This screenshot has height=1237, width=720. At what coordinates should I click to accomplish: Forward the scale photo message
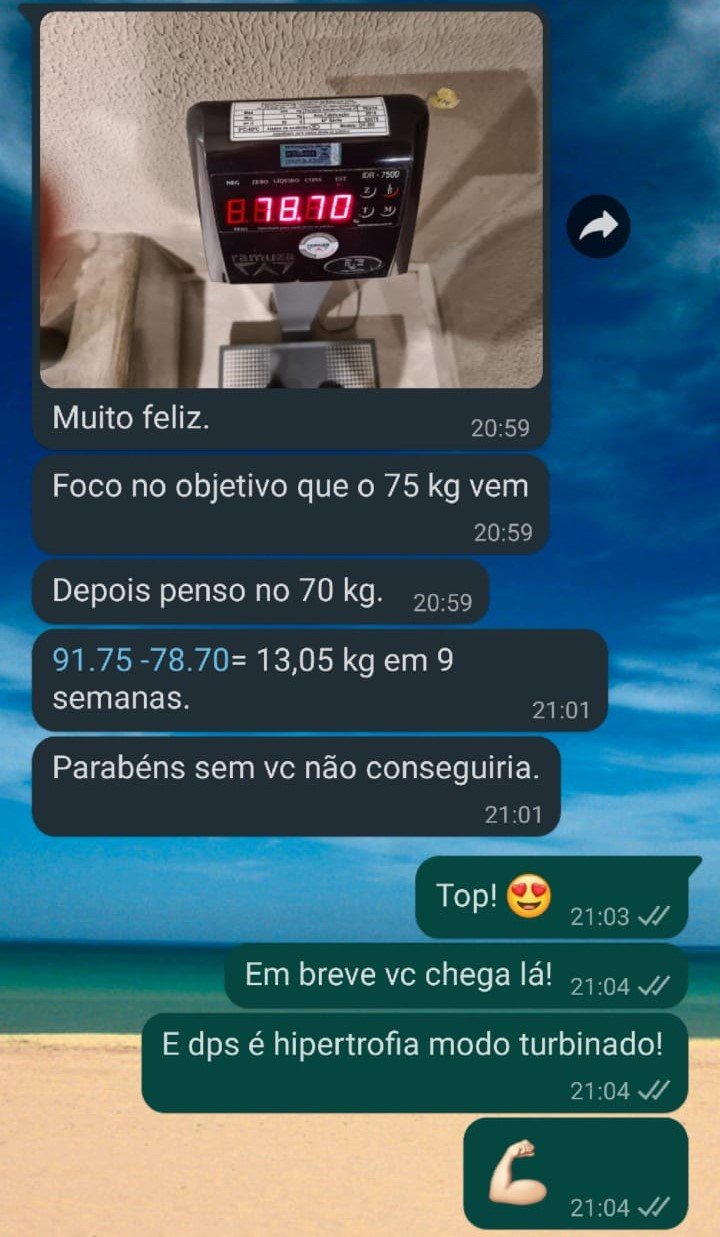coord(598,228)
